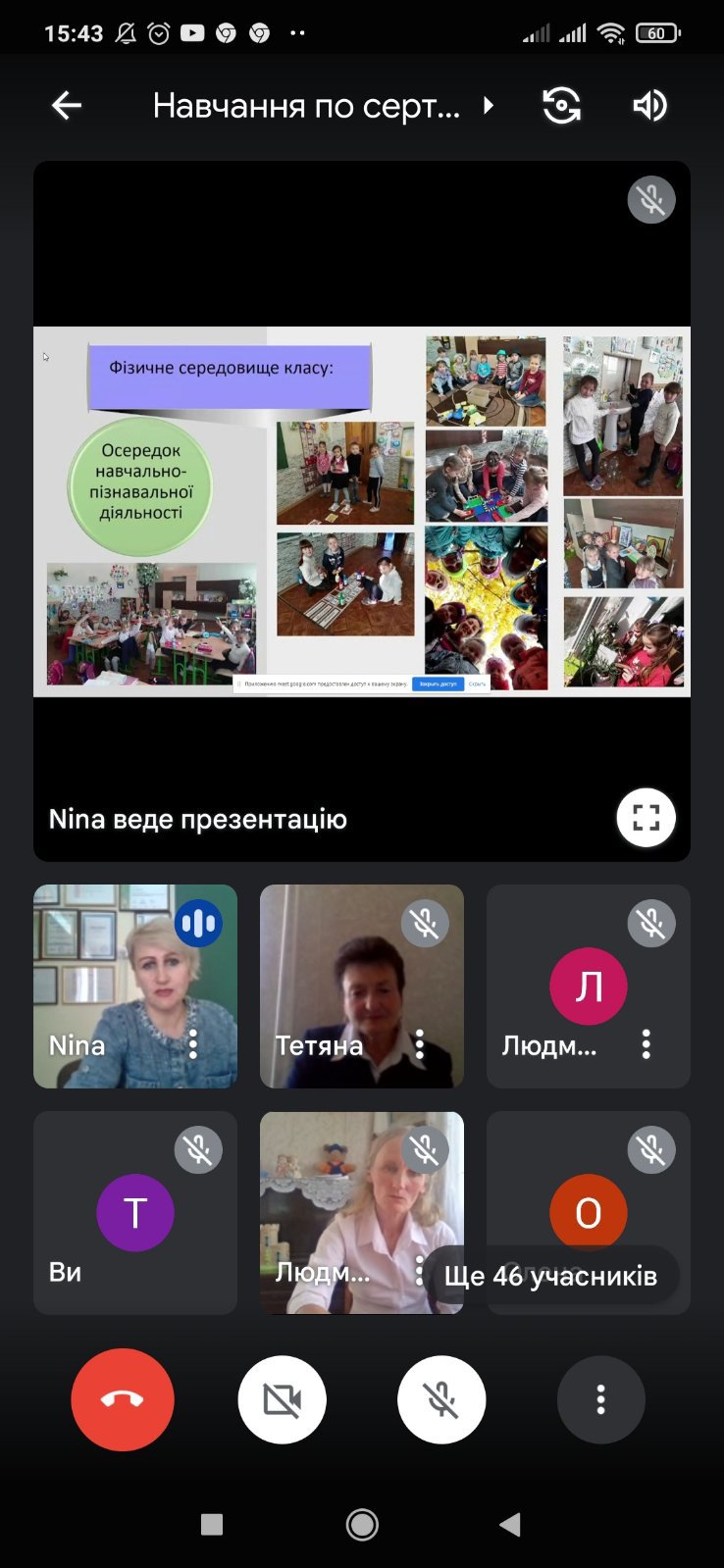
Task: Hang up the call
Action: tap(123, 1399)
